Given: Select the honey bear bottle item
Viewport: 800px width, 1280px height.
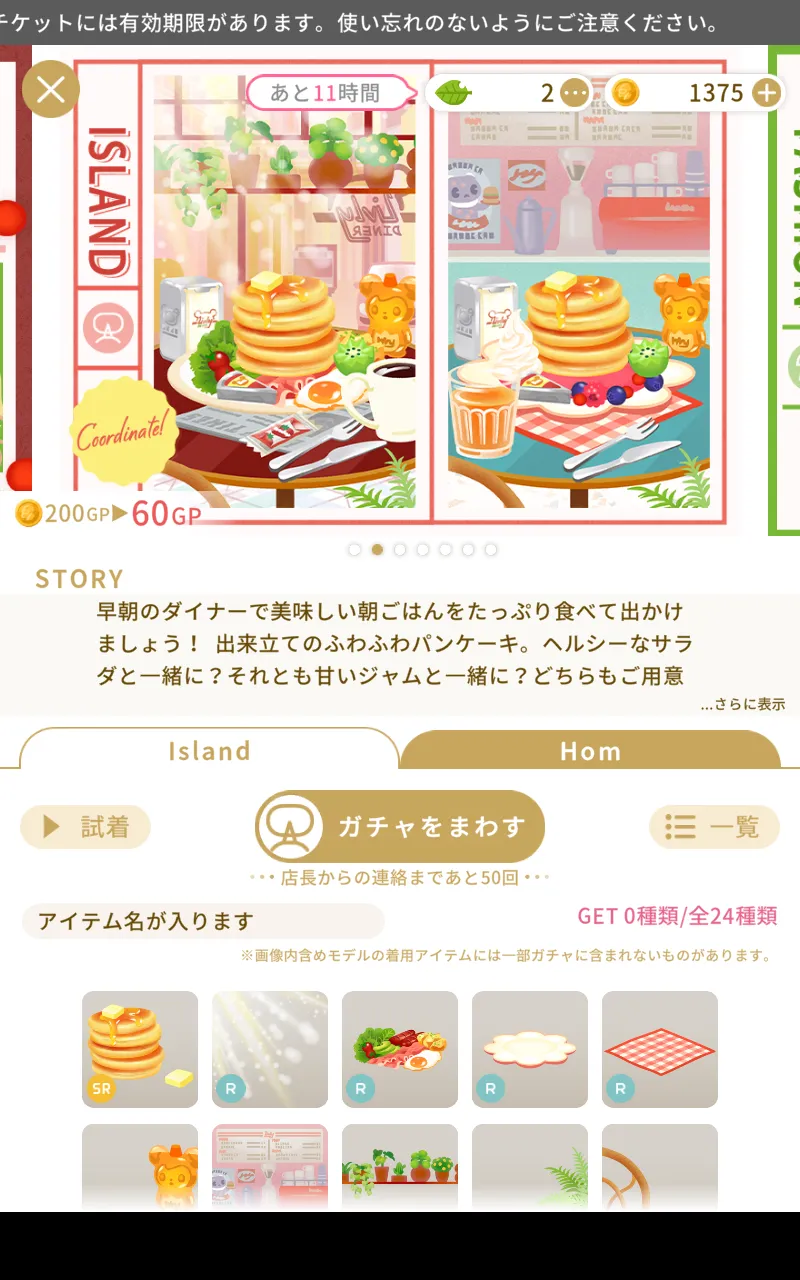Looking at the screenshot, I should coord(140,1165).
